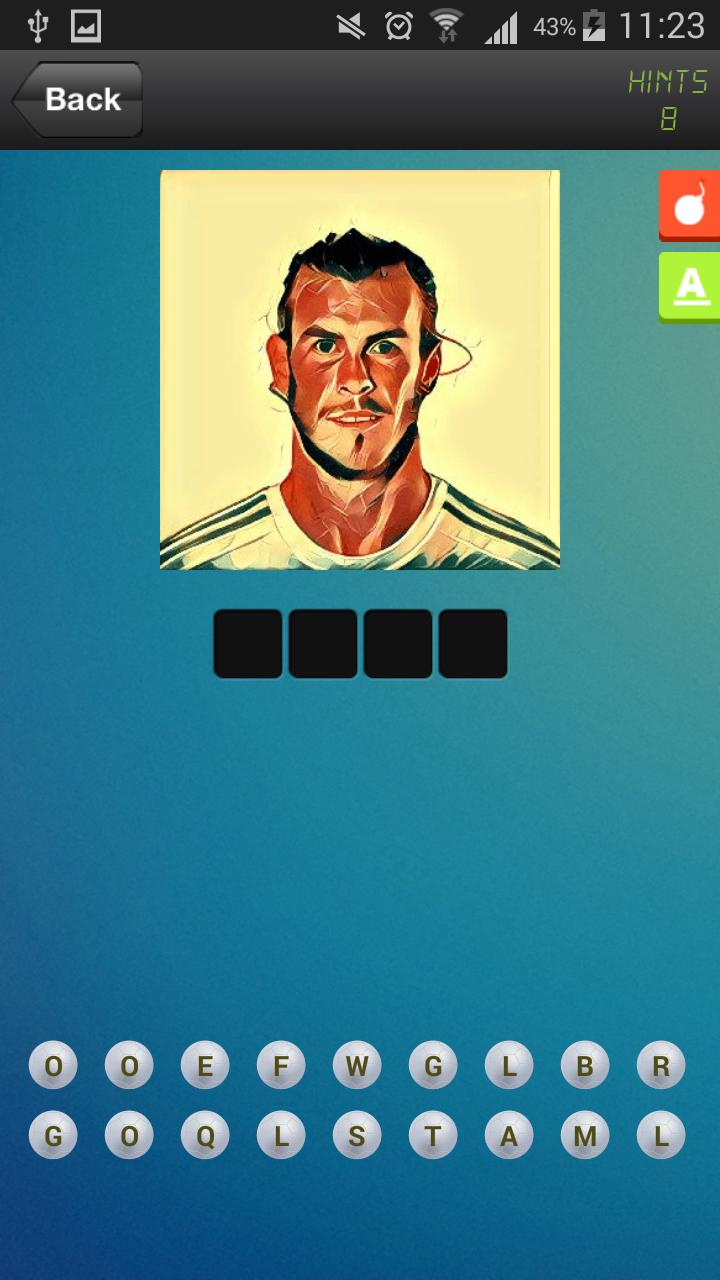Tap the letter S tile
Screen dimensions: 720x1280
(357, 1135)
